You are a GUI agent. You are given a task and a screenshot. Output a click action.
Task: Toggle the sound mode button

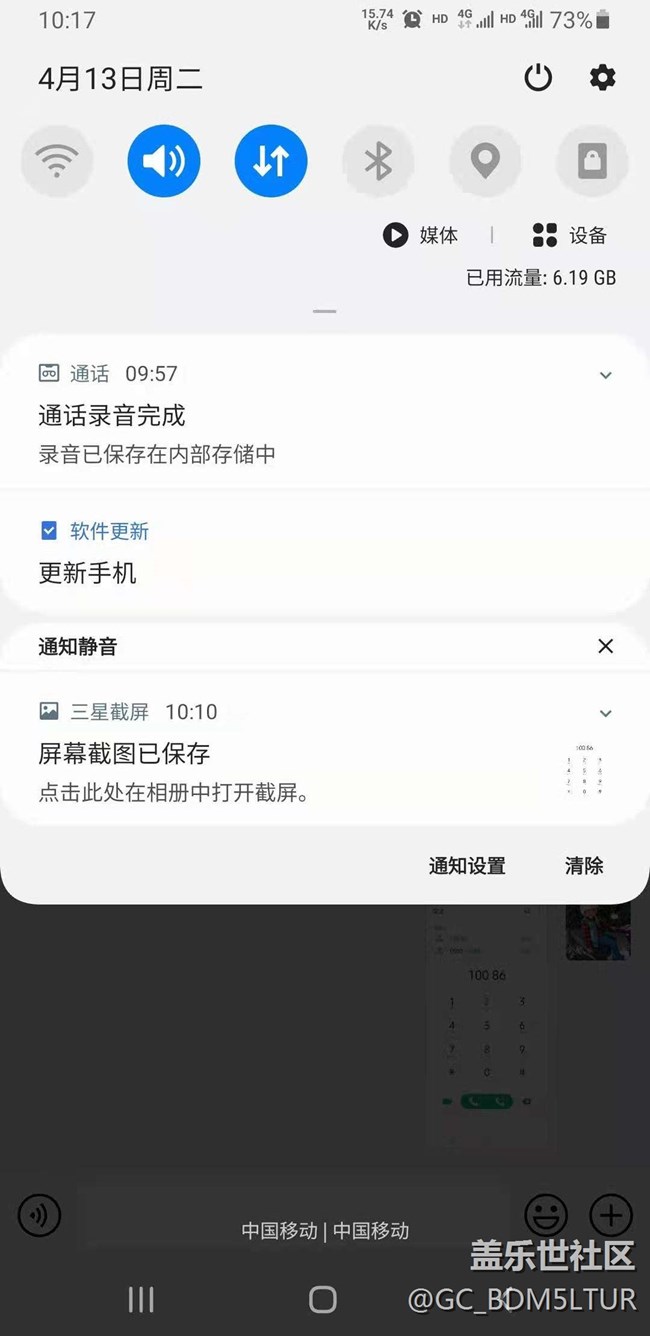pos(164,161)
